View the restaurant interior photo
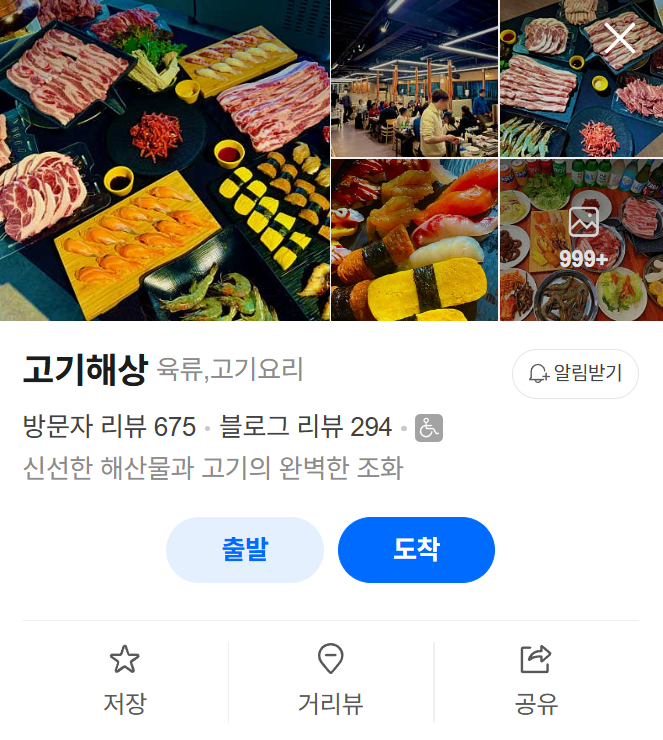663x740 pixels. [414, 78]
